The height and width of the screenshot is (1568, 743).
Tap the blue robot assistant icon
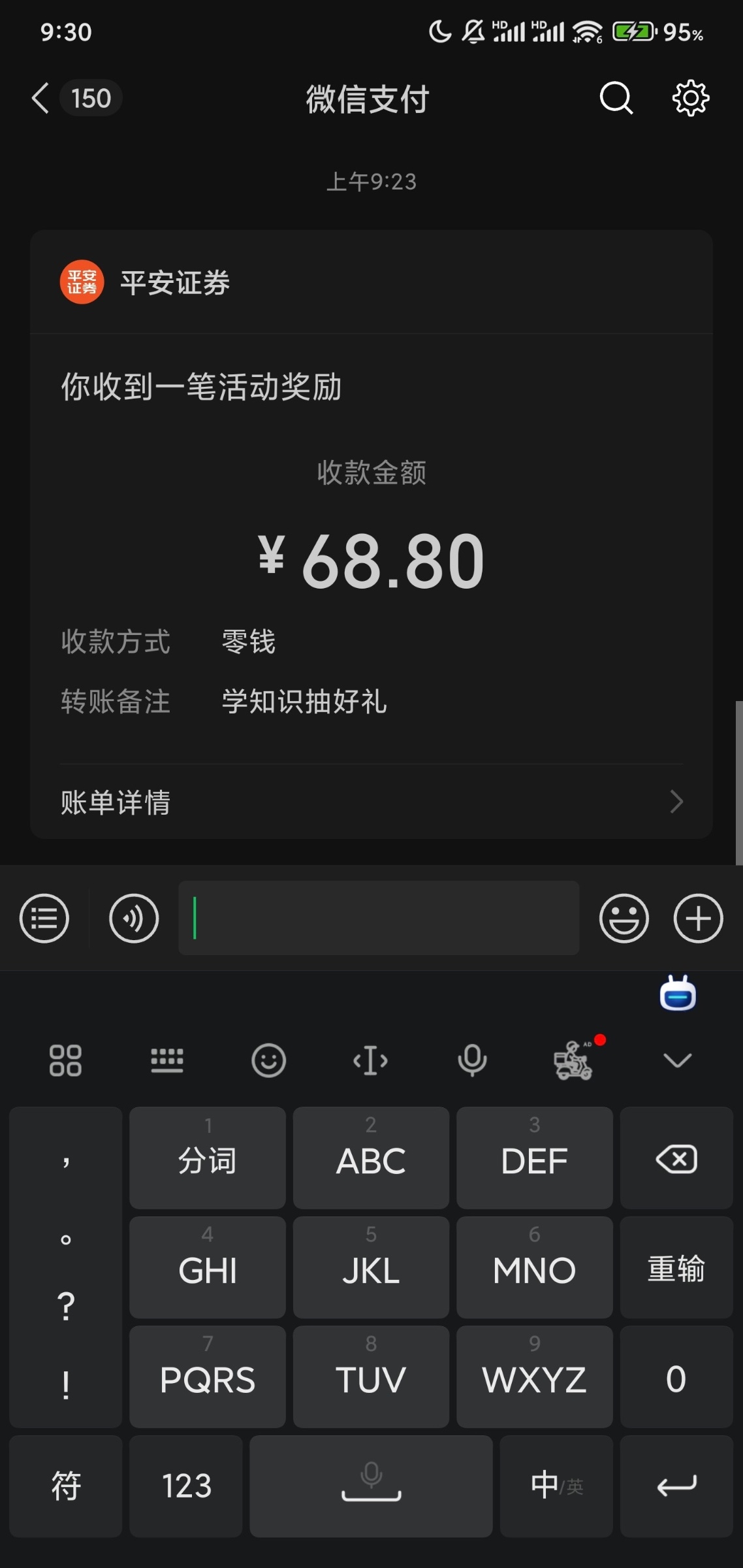[x=678, y=994]
